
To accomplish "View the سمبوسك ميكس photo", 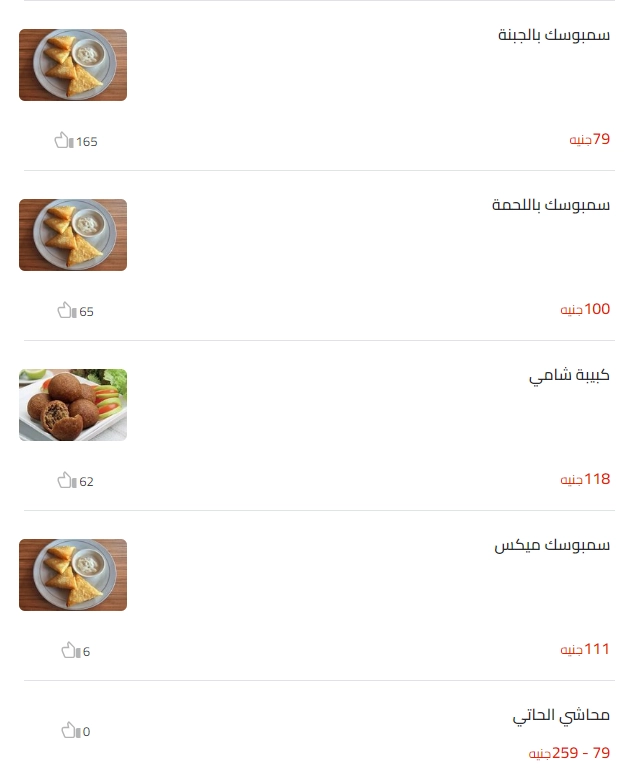I will tap(73, 575).
